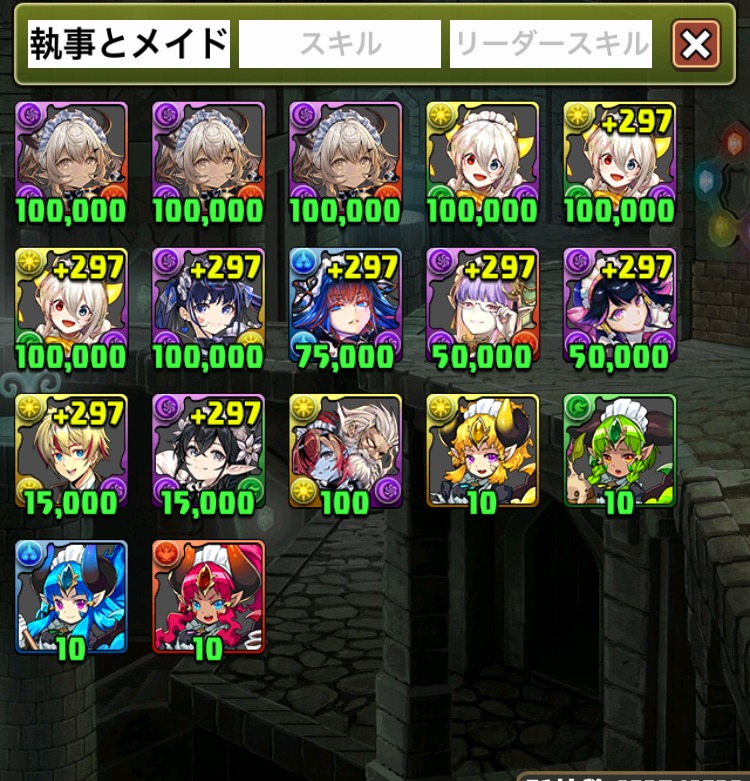Open the duo monster valued 100
This screenshot has width=750, height=781.
coord(345,450)
